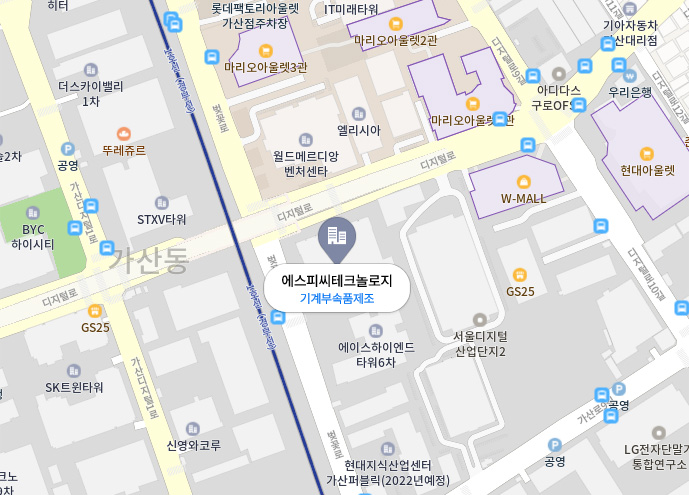
Task: Select the 뚜레쥬르 bakery marker
Action: point(124,134)
